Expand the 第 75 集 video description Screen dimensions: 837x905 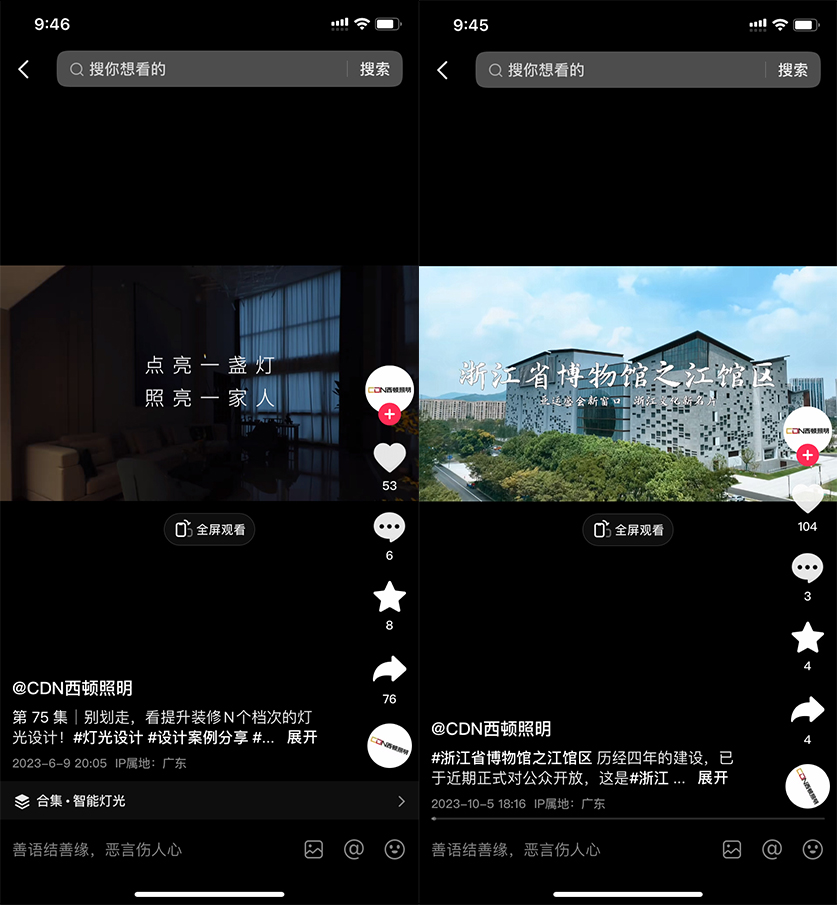[x=302, y=737]
